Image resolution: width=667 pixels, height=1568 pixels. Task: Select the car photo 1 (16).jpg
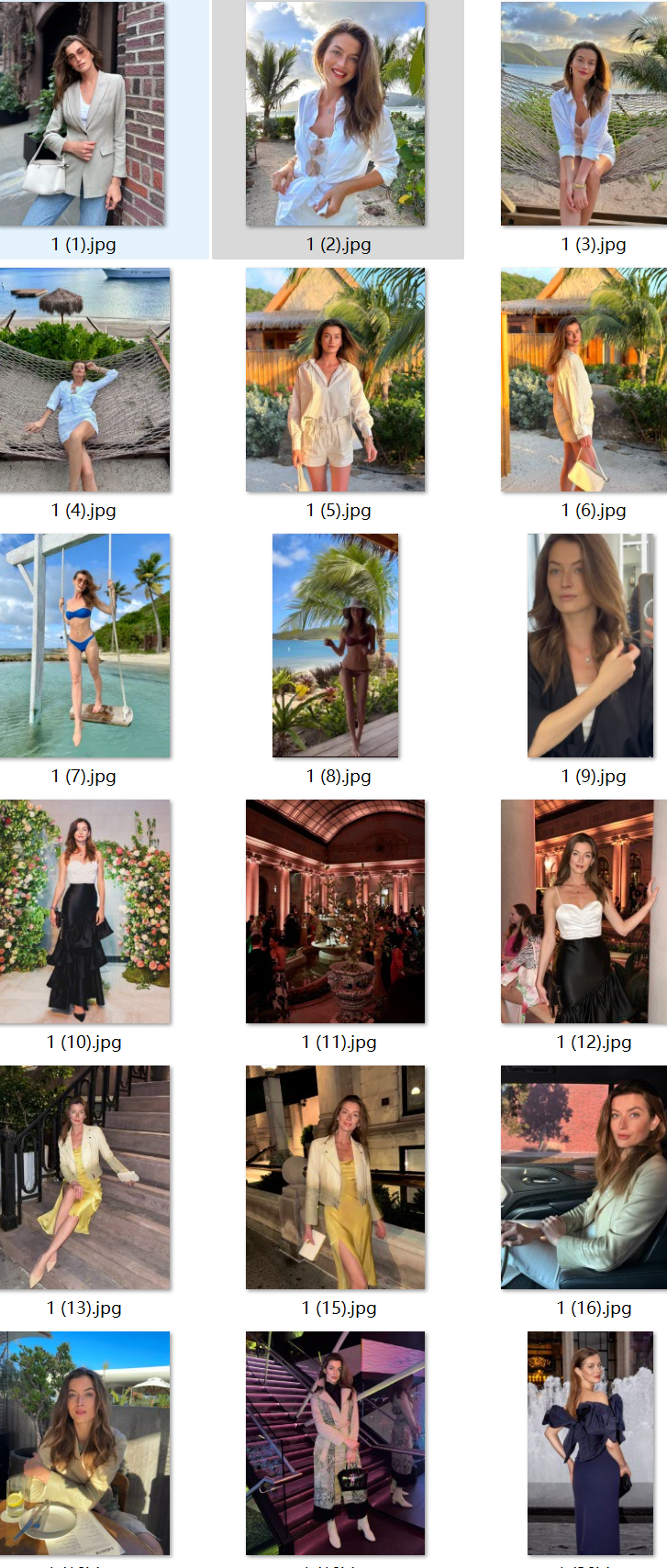pos(584,1177)
